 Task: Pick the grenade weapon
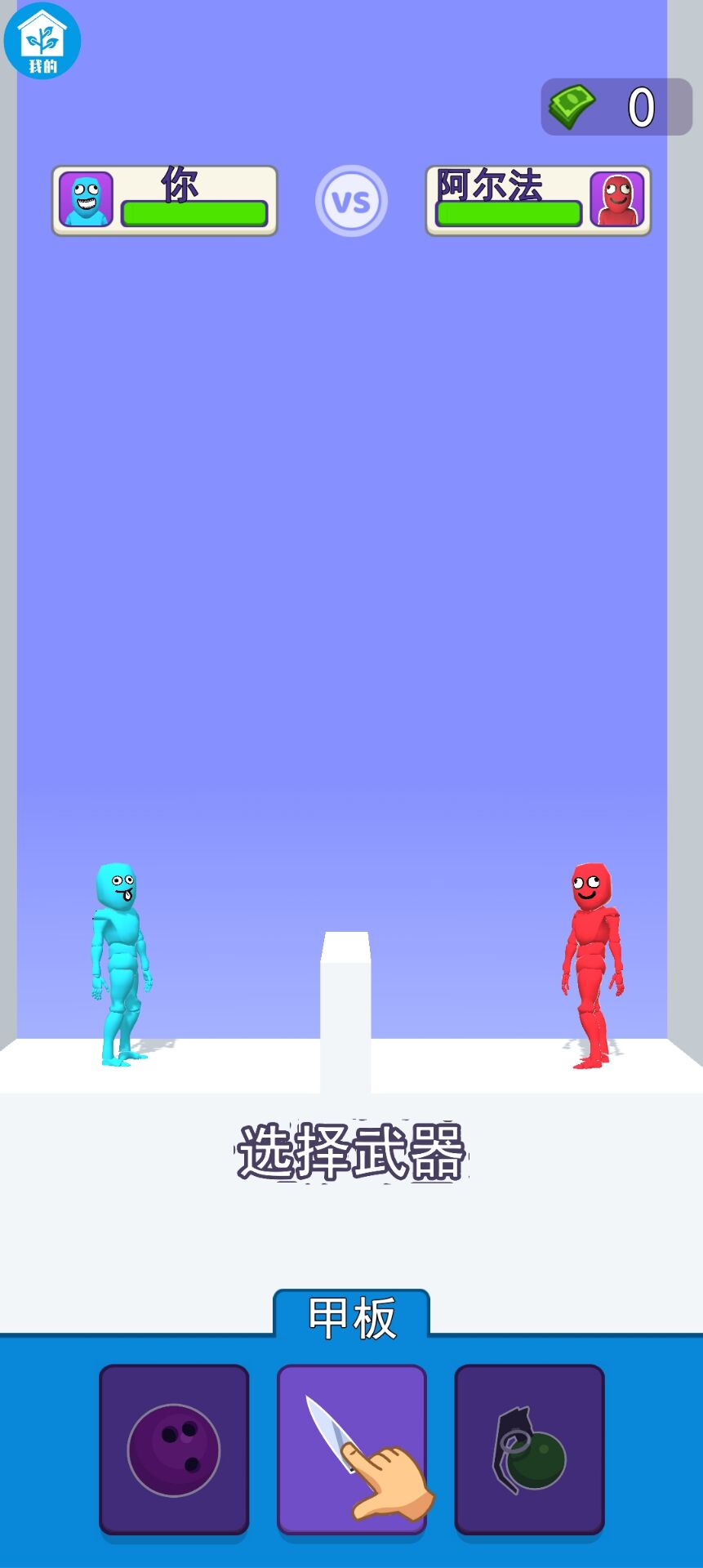(529, 1449)
